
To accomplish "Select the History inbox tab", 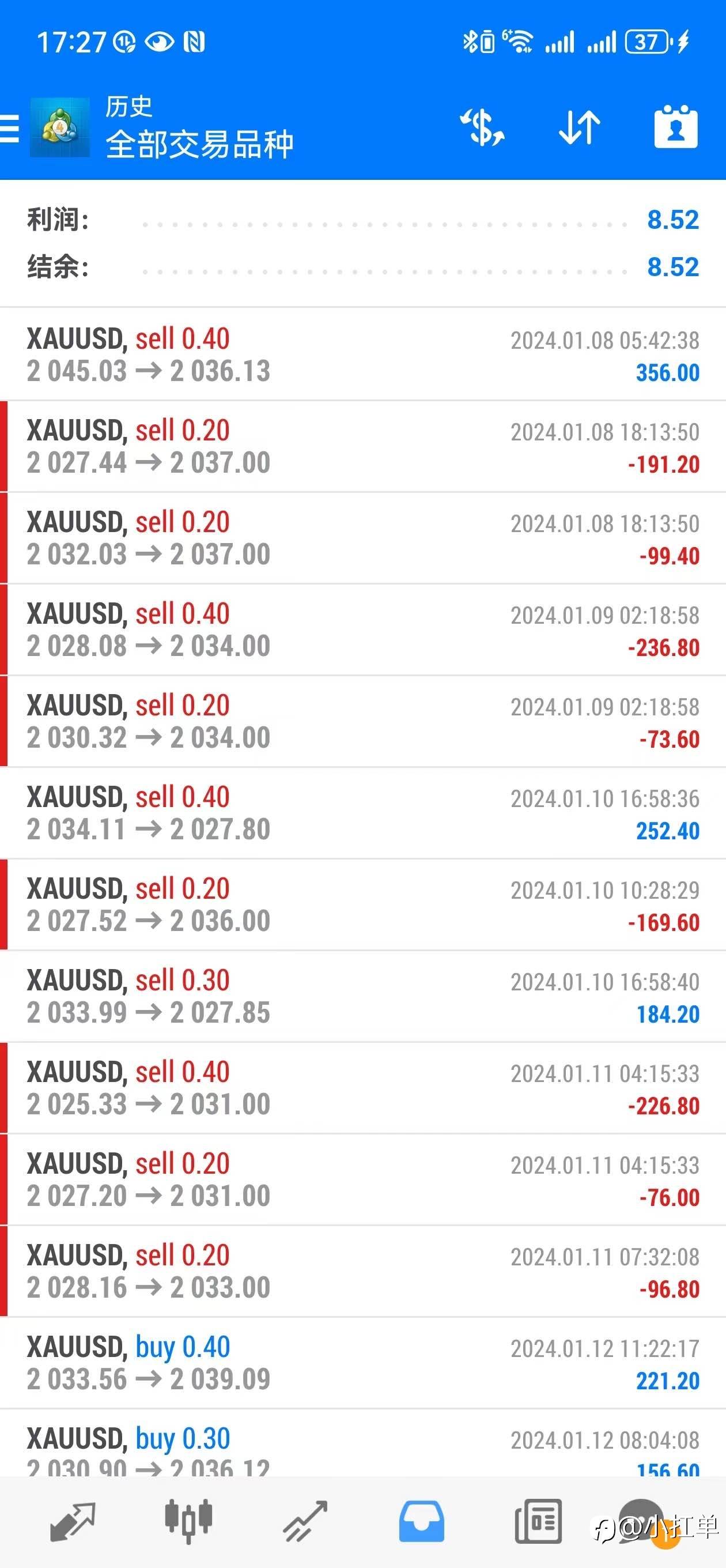I will pos(421,1521).
